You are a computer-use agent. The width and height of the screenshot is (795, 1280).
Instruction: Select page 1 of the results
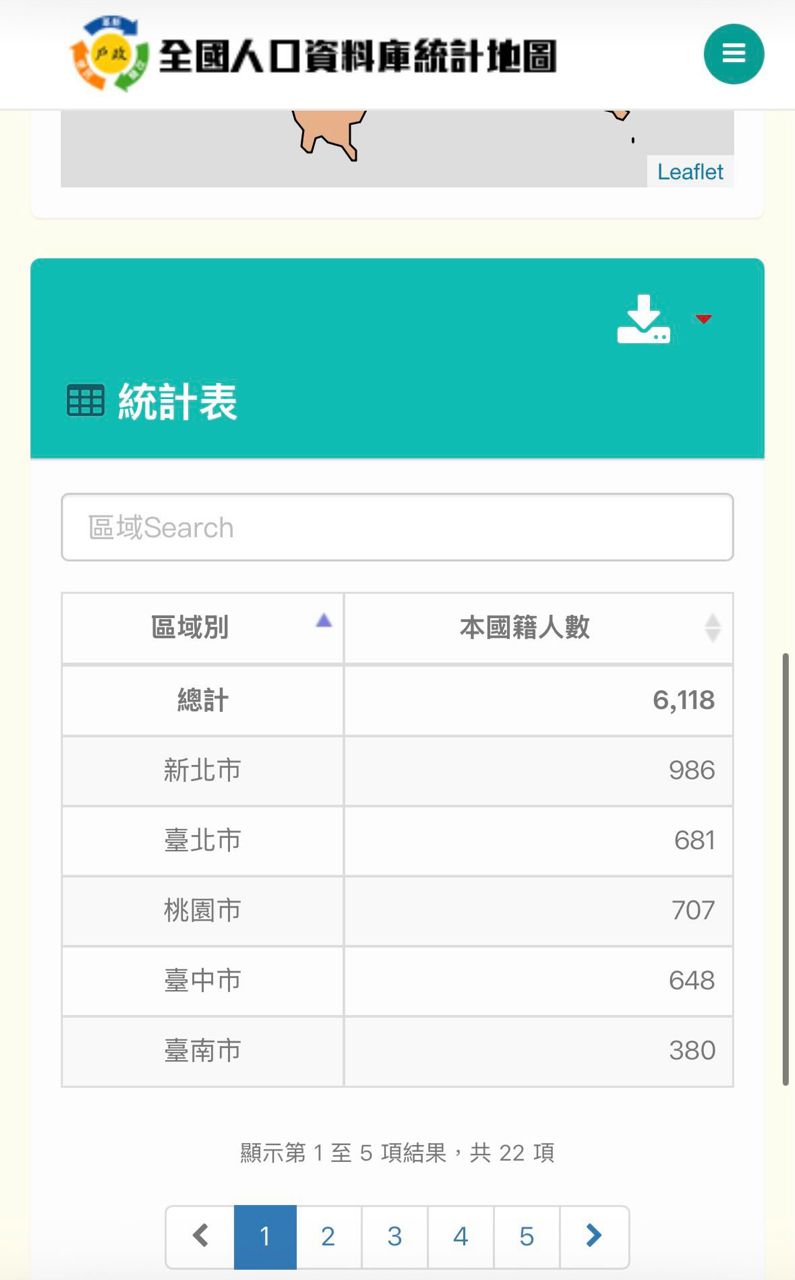coord(265,1237)
